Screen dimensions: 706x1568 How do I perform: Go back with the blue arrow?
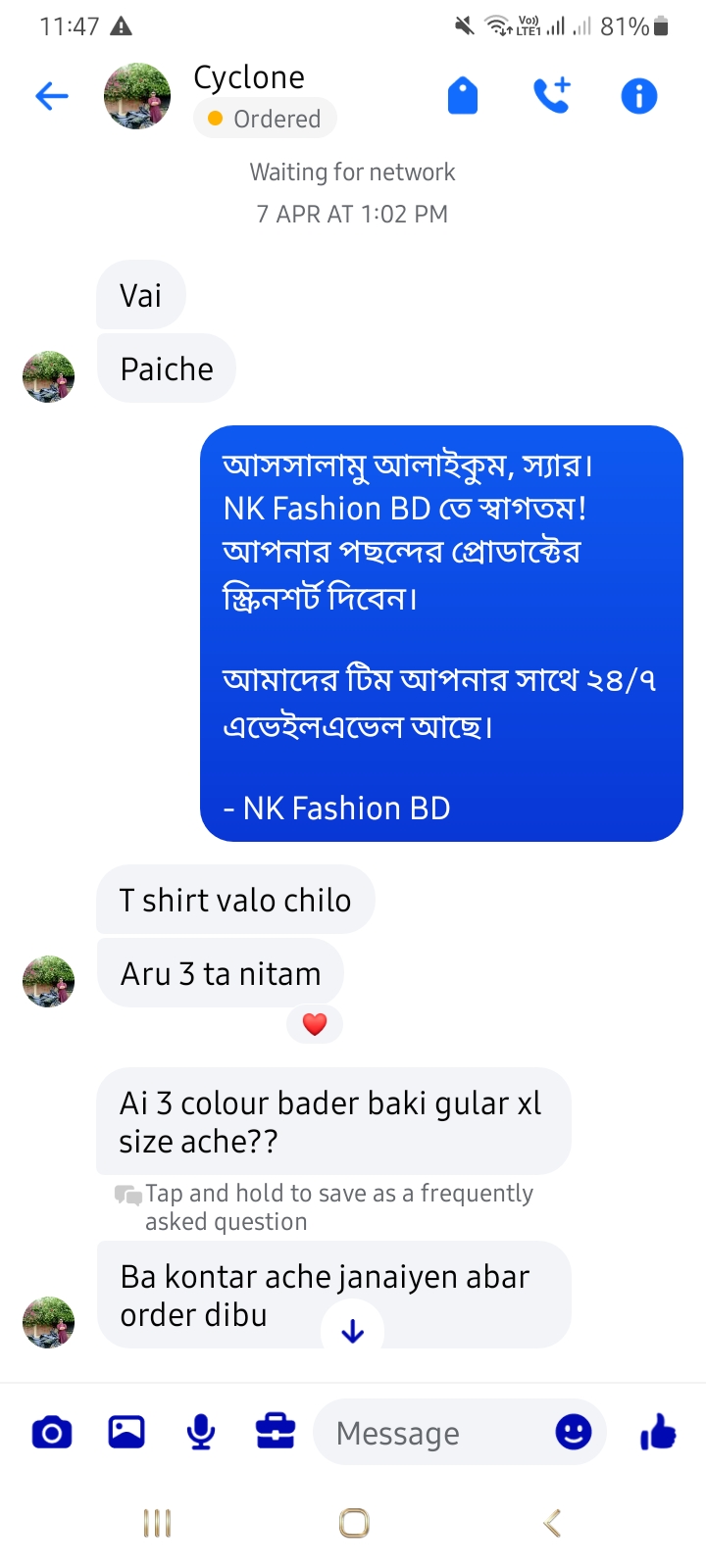click(50, 95)
